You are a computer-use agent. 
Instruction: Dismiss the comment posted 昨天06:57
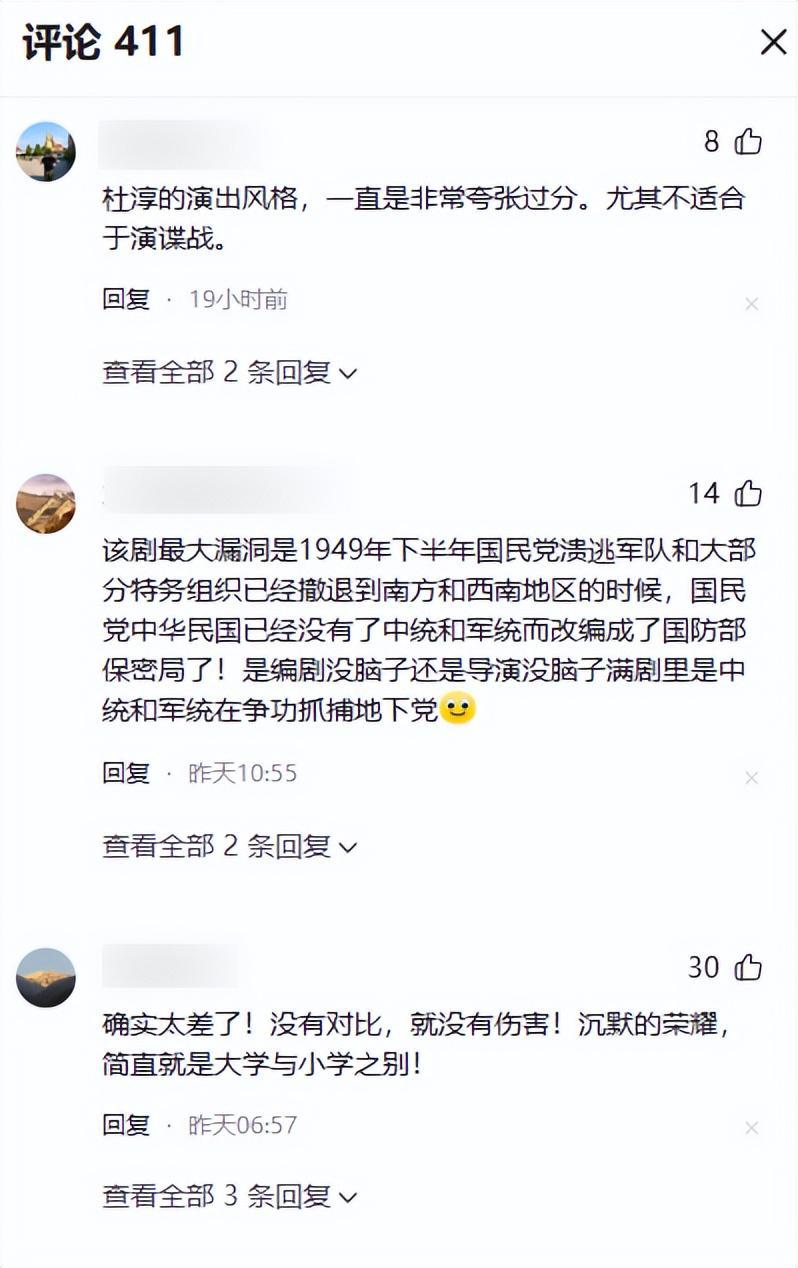point(752,1128)
